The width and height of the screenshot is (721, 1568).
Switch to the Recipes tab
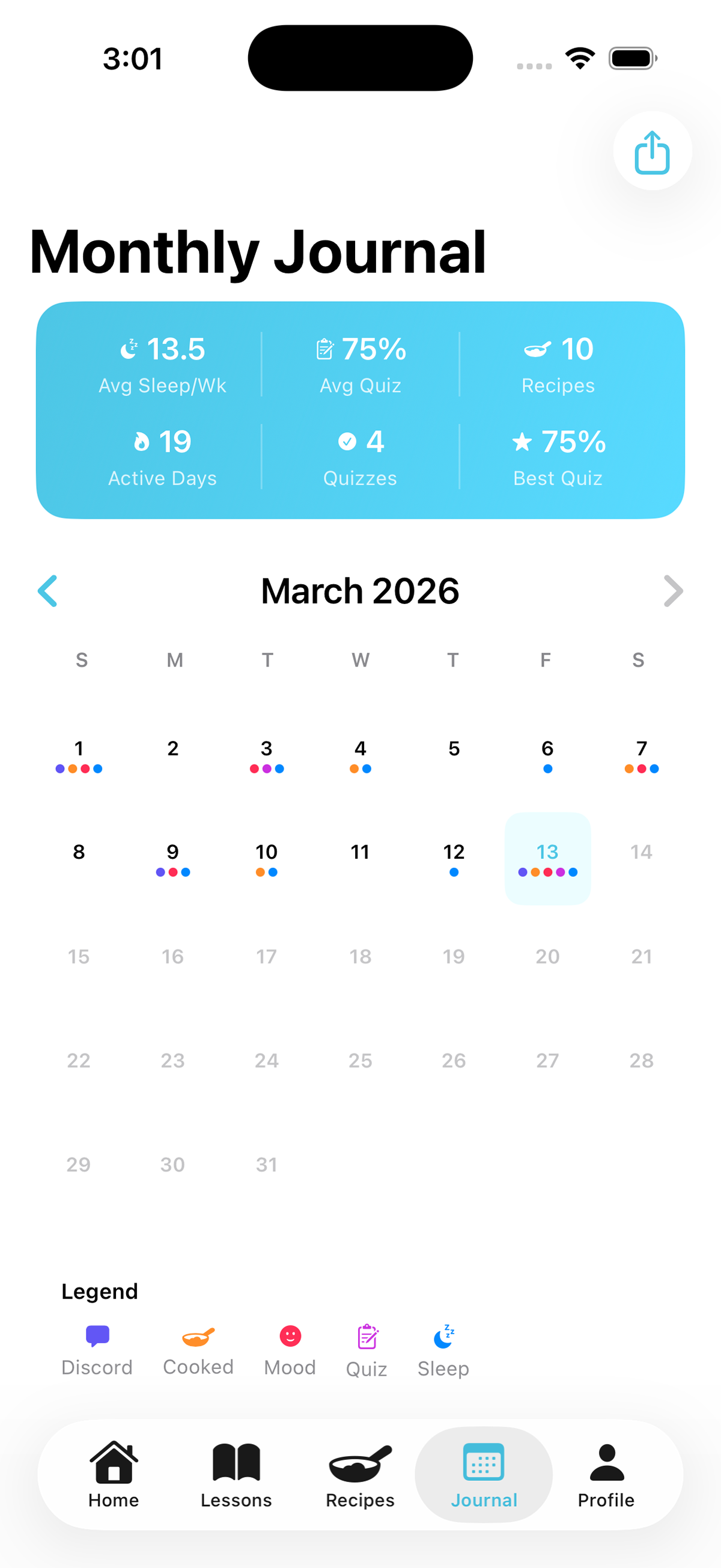pyautogui.click(x=360, y=1474)
